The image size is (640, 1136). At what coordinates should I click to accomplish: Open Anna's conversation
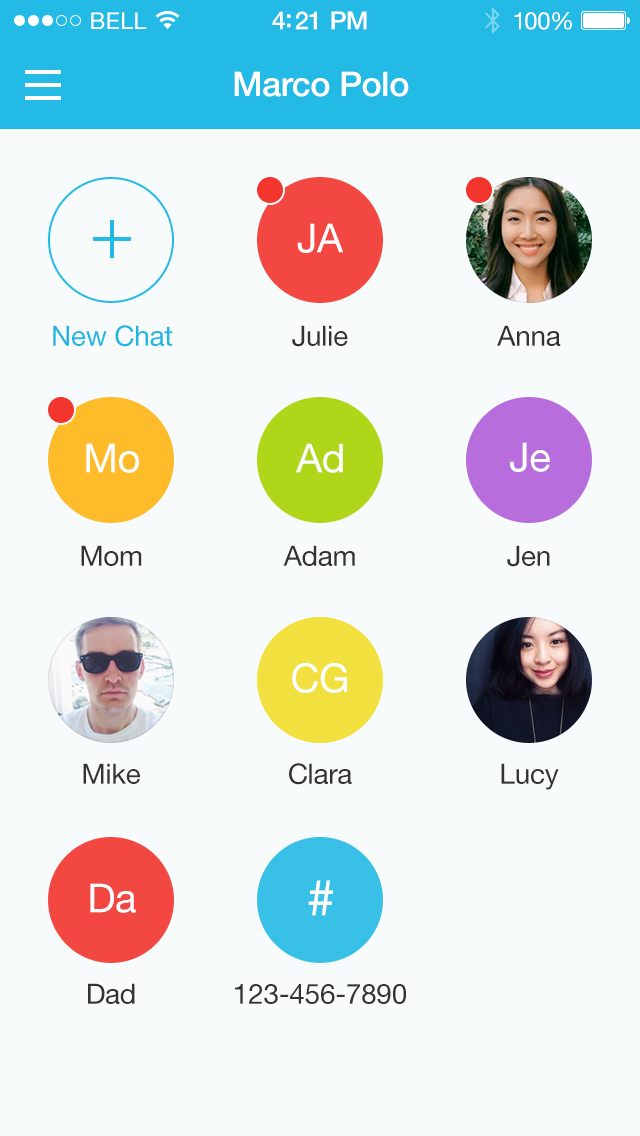coord(529,240)
